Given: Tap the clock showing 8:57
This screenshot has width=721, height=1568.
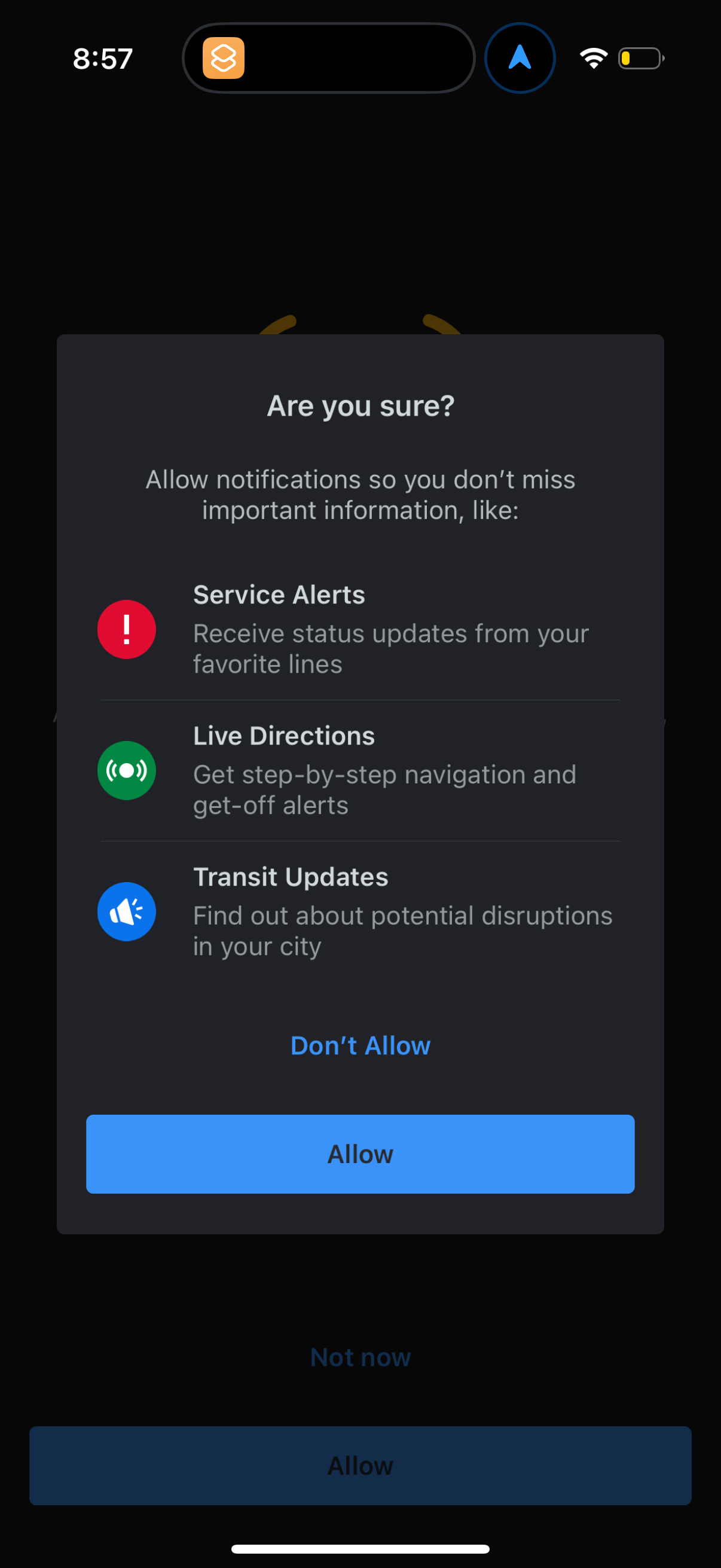Looking at the screenshot, I should pos(102,58).
